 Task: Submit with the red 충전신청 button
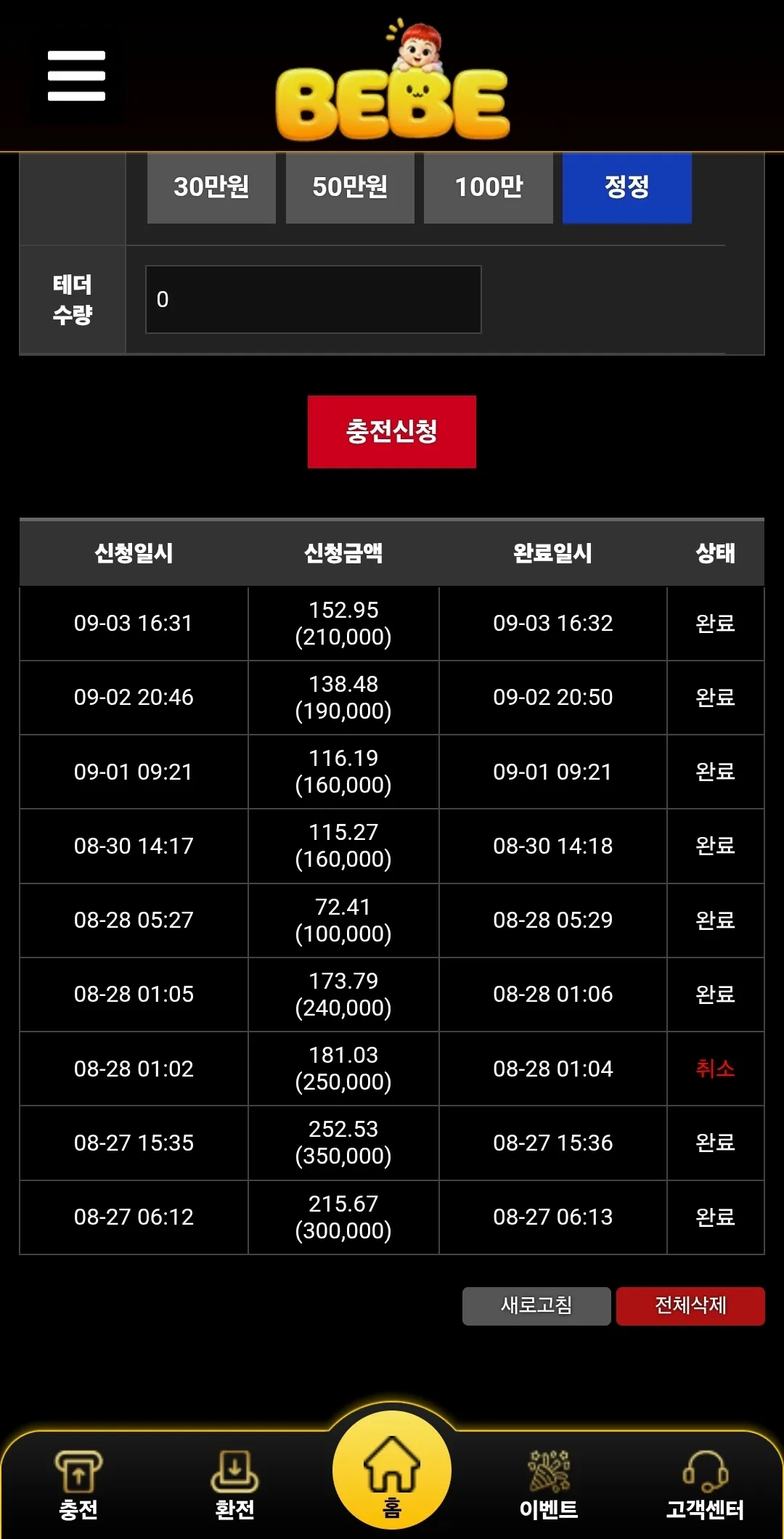392,432
